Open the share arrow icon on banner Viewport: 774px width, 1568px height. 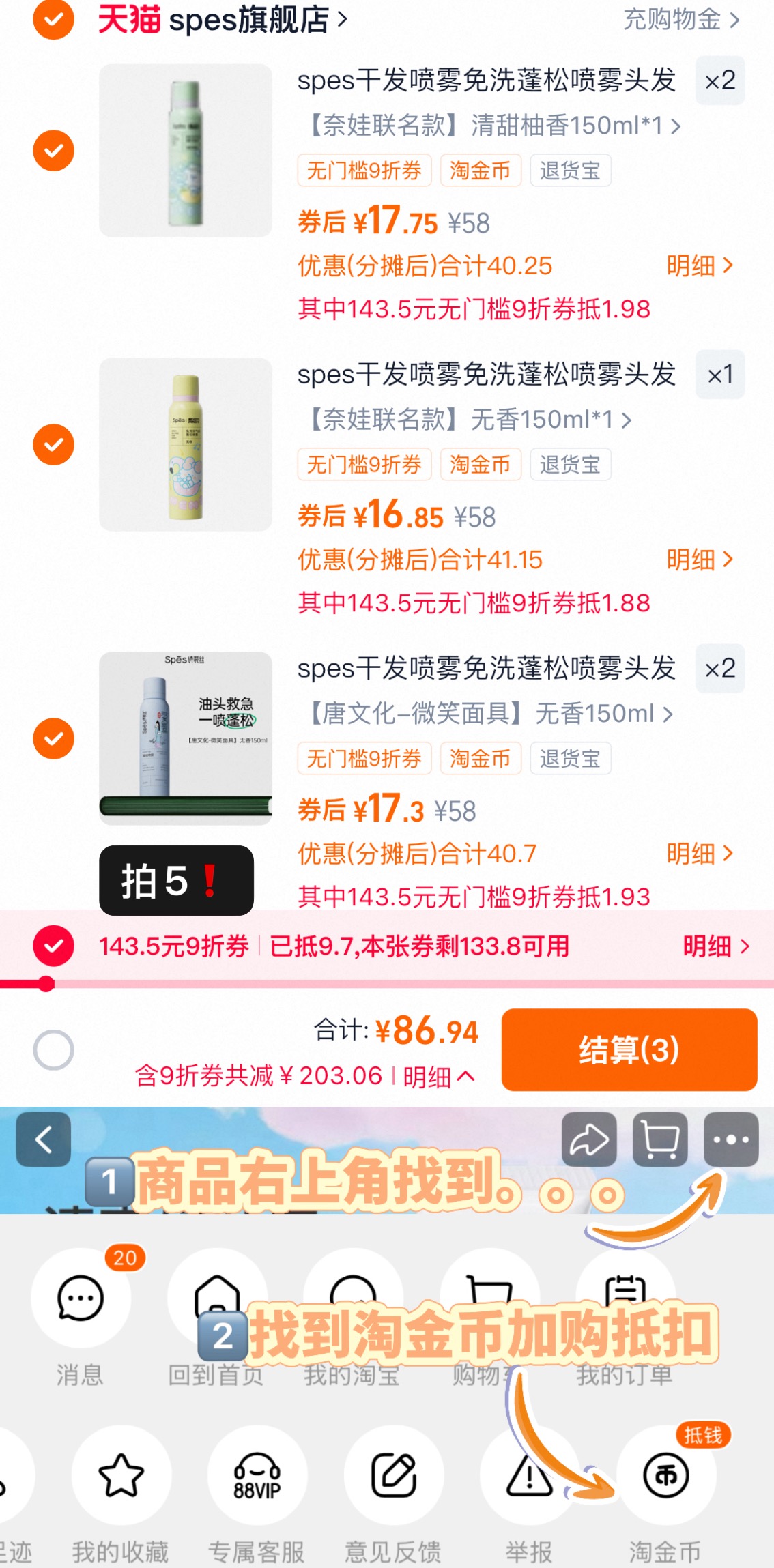(x=589, y=1139)
